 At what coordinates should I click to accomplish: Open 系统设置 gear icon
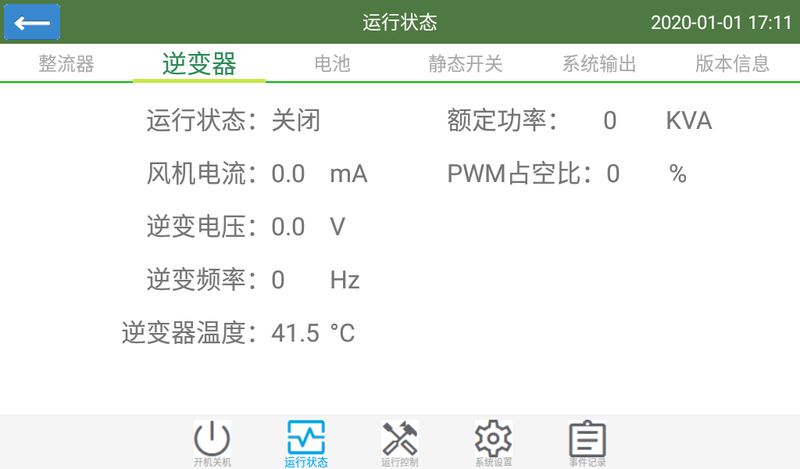[494, 443]
